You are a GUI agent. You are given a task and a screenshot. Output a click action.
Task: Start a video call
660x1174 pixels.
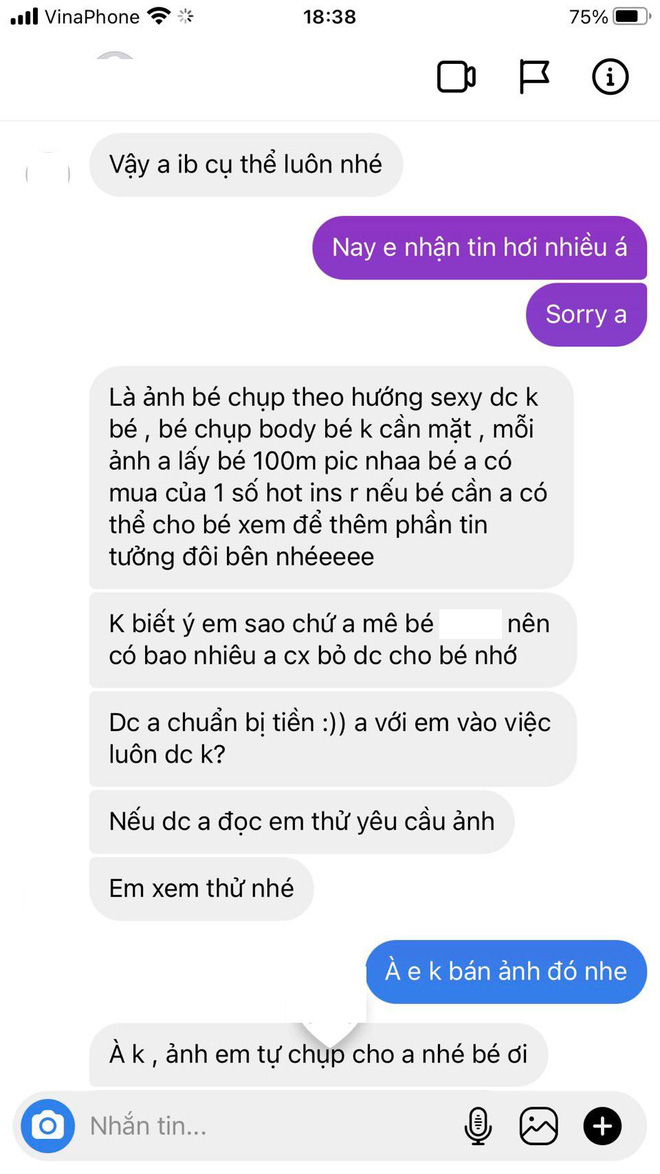click(456, 77)
